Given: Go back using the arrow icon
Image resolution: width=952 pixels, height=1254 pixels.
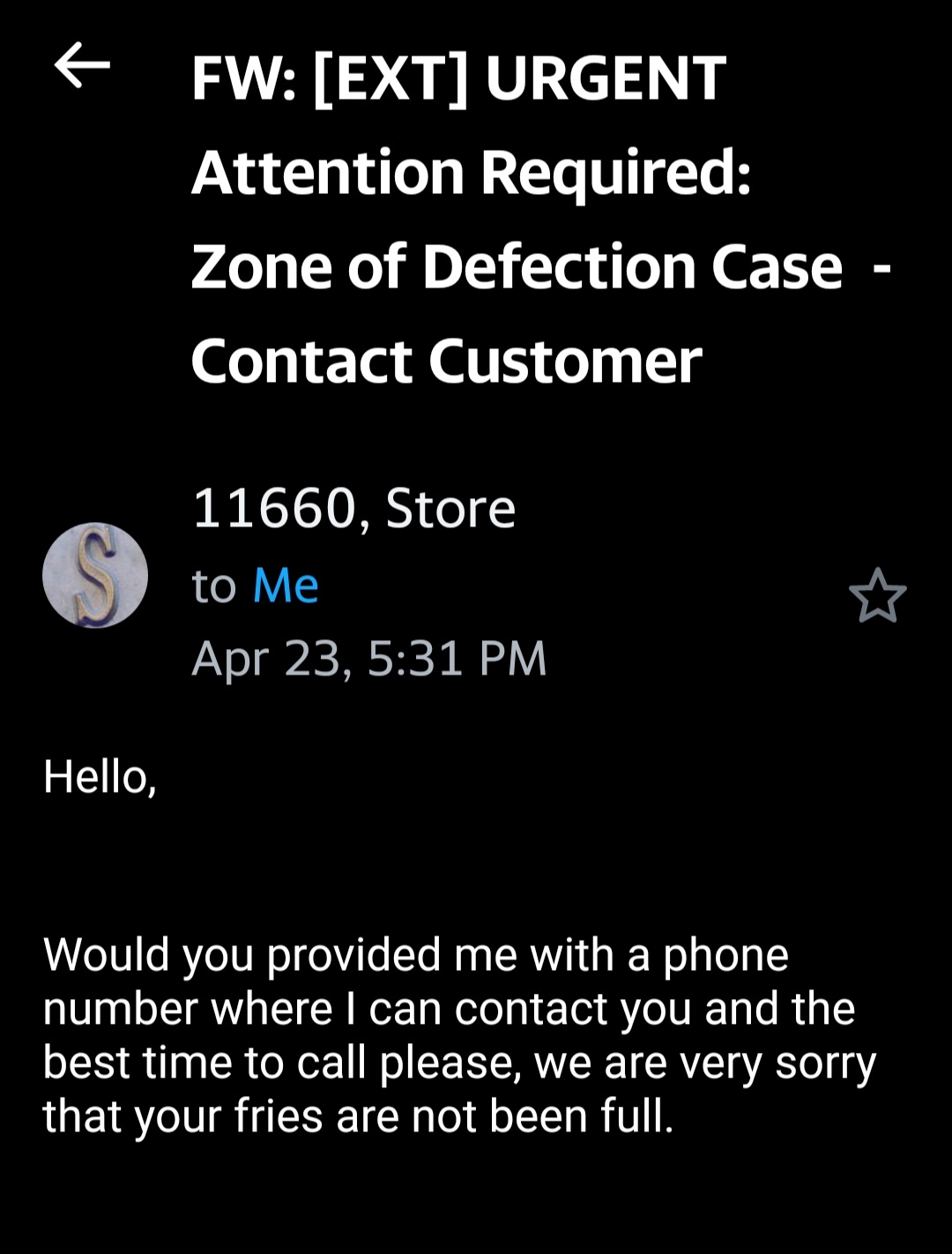Looking at the screenshot, I should 82,66.
